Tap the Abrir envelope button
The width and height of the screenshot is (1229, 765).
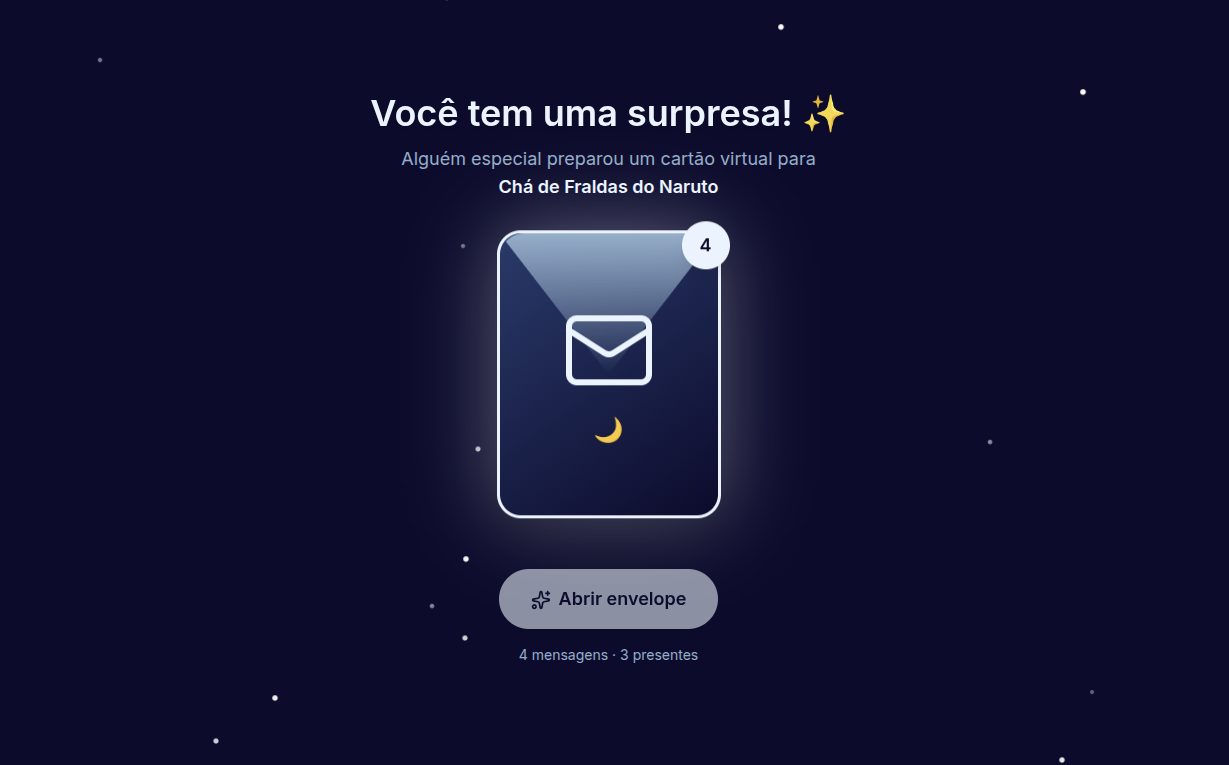point(608,599)
